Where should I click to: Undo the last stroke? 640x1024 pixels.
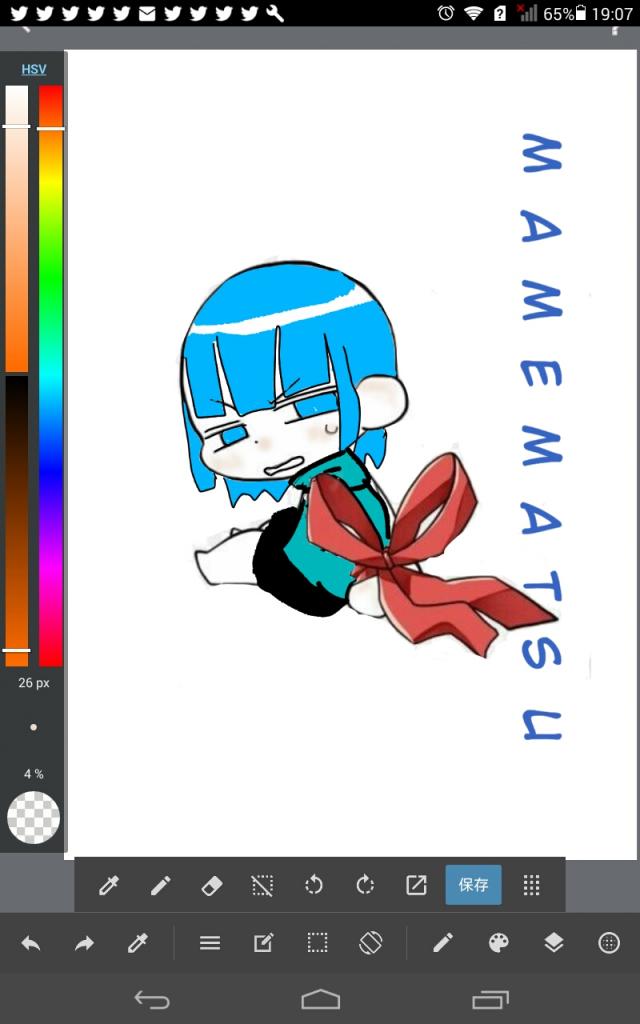pyautogui.click(x=31, y=943)
